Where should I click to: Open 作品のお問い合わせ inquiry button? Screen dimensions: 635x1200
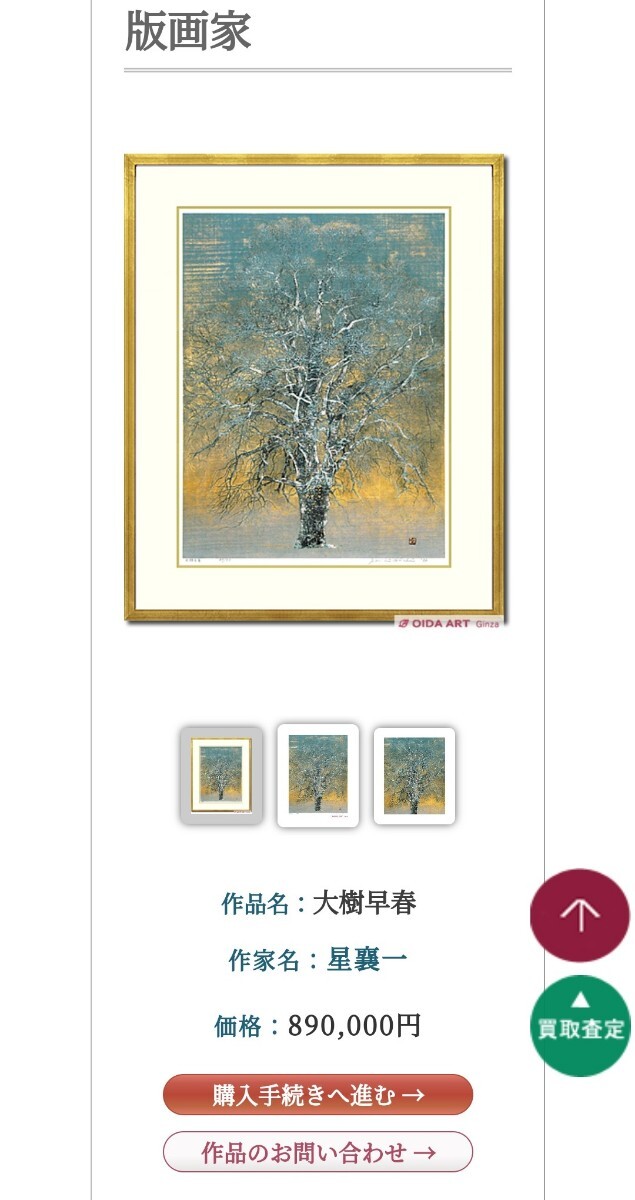(x=317, y=1152)
